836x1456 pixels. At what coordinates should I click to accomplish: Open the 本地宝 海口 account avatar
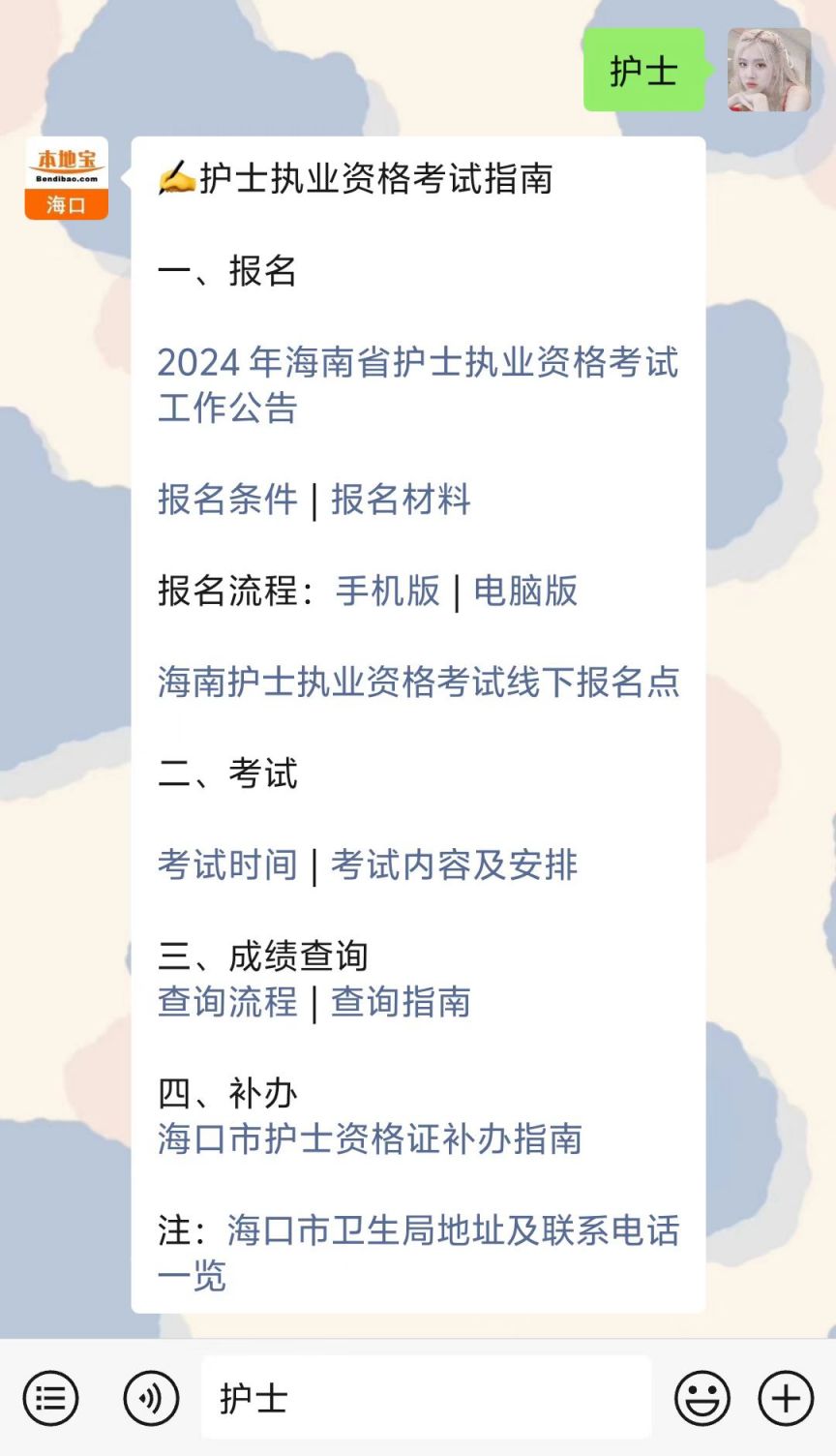click(x=66, y=178)
